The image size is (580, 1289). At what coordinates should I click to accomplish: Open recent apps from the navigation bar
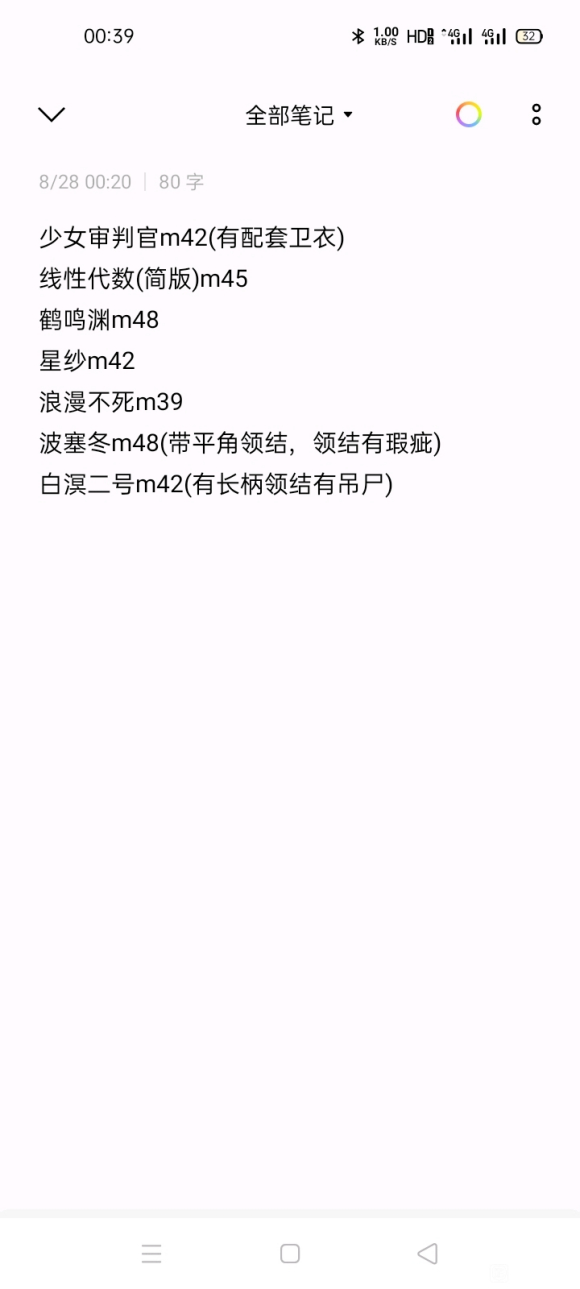pos(152,1254)
